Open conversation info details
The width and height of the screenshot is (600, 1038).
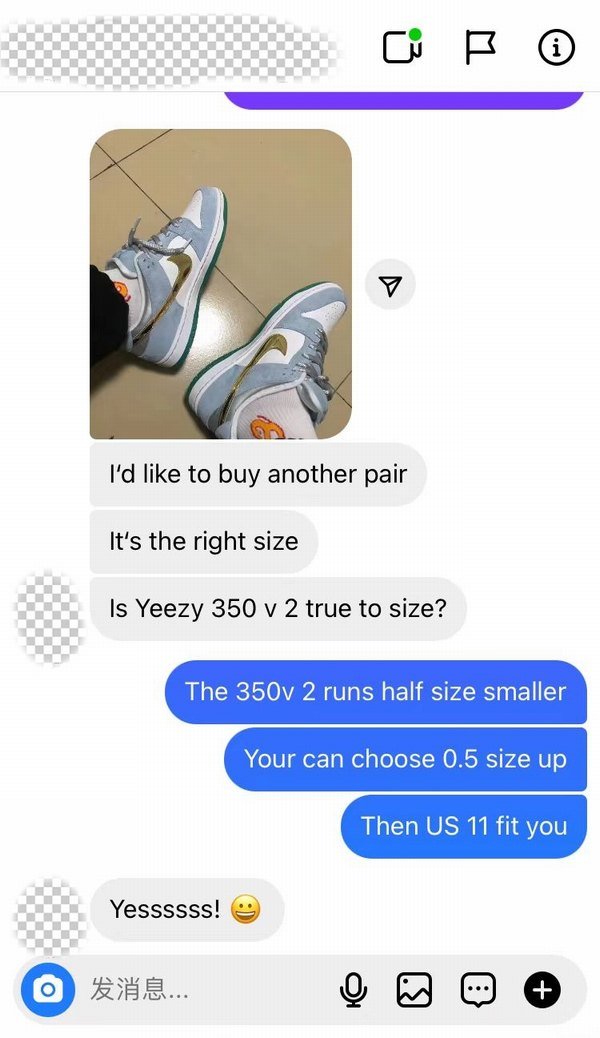(557, 47)
